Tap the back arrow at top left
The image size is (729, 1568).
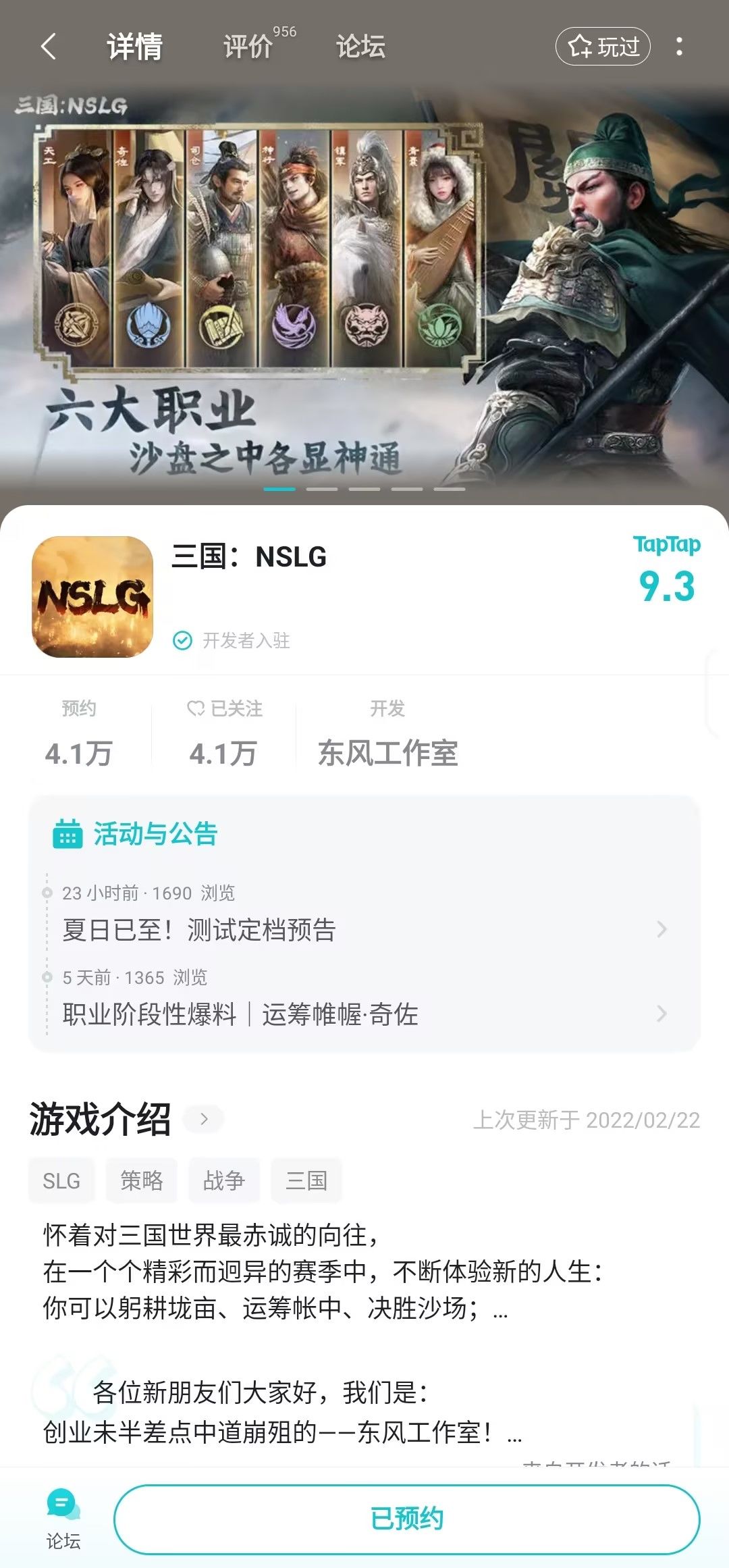tap(47, 47)
